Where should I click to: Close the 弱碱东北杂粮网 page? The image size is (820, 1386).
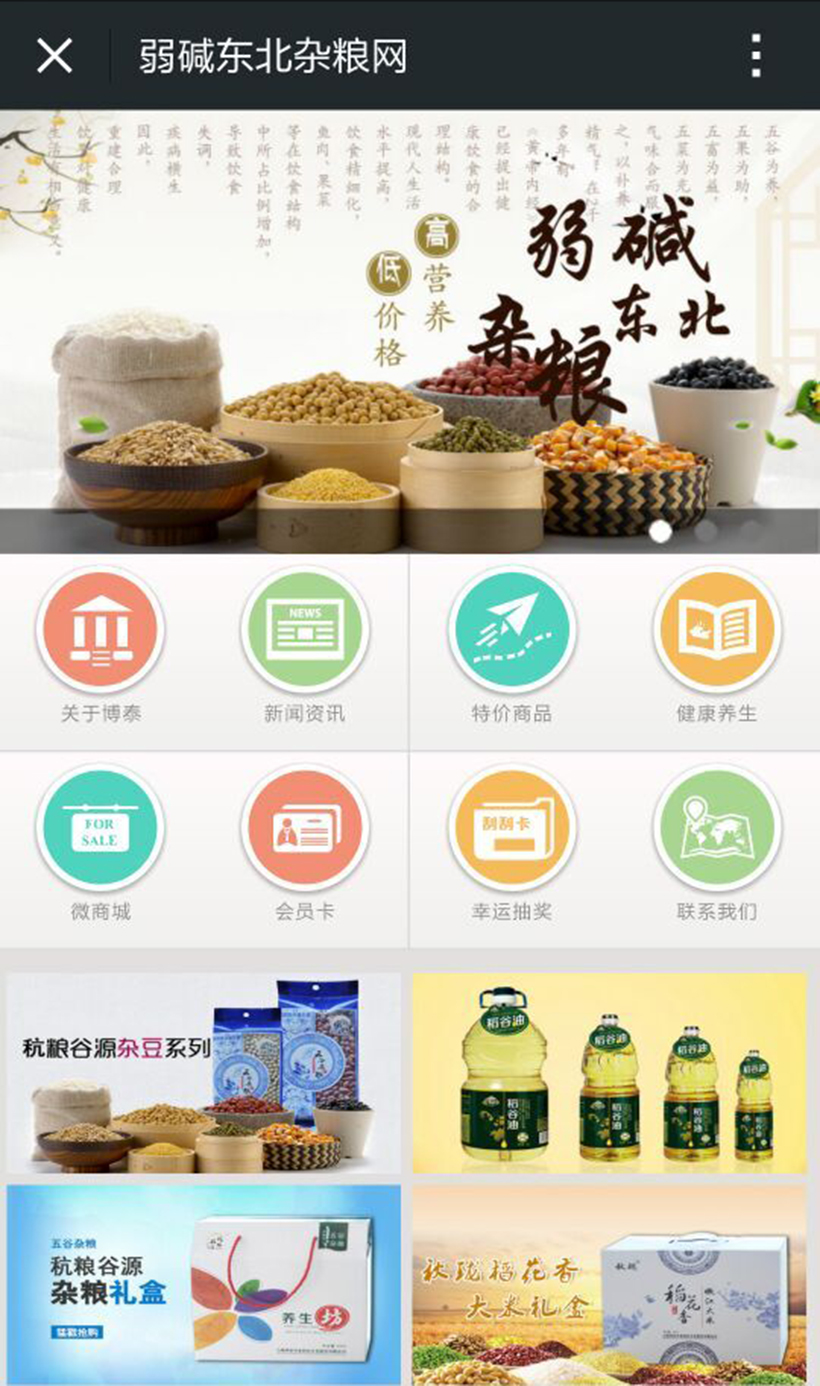coord(54,55)
